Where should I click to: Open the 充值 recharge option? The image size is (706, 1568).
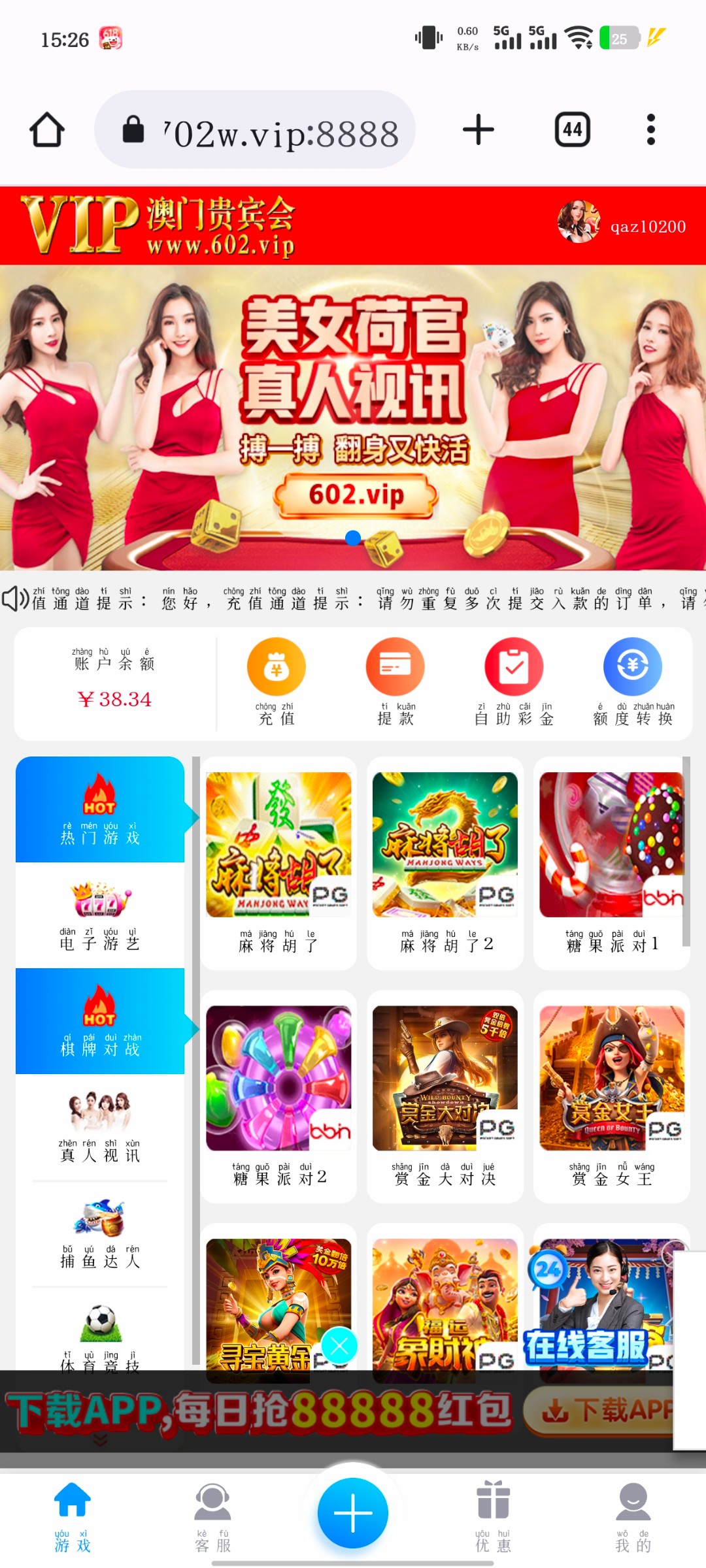point(277,681)
